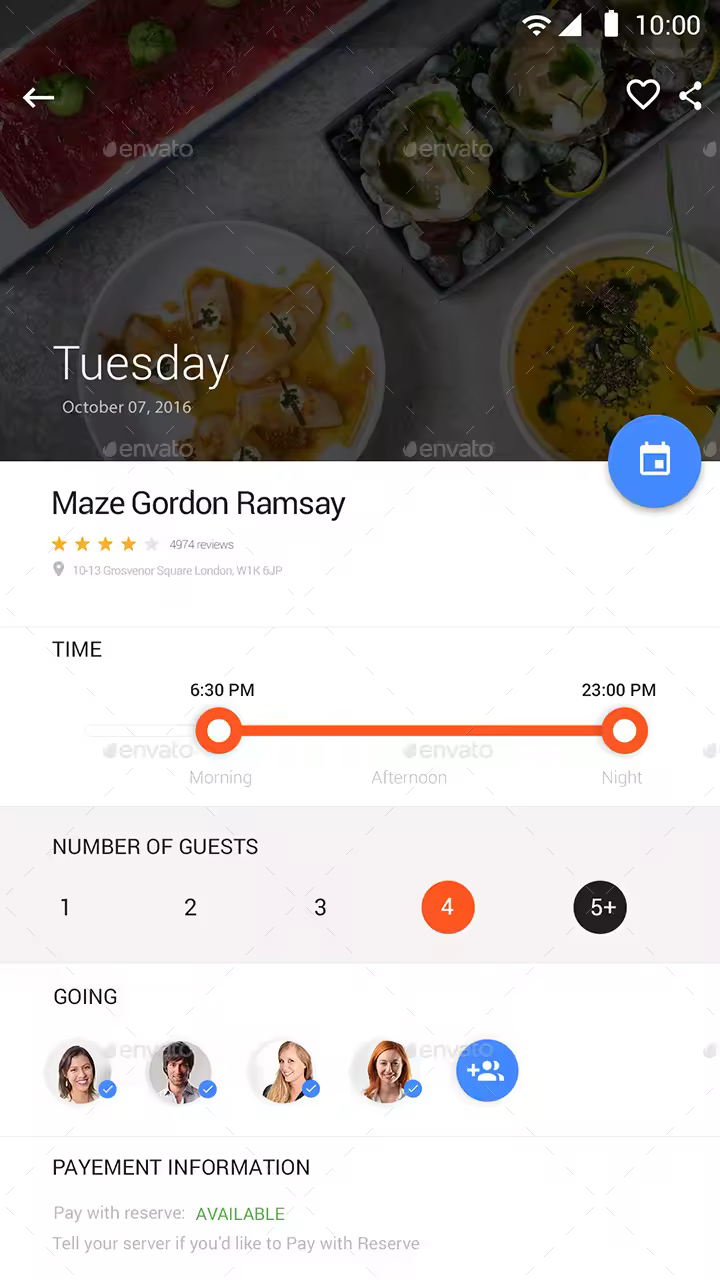Choose the 5+ guests option
720x1280 pixels.
point(600,907)
